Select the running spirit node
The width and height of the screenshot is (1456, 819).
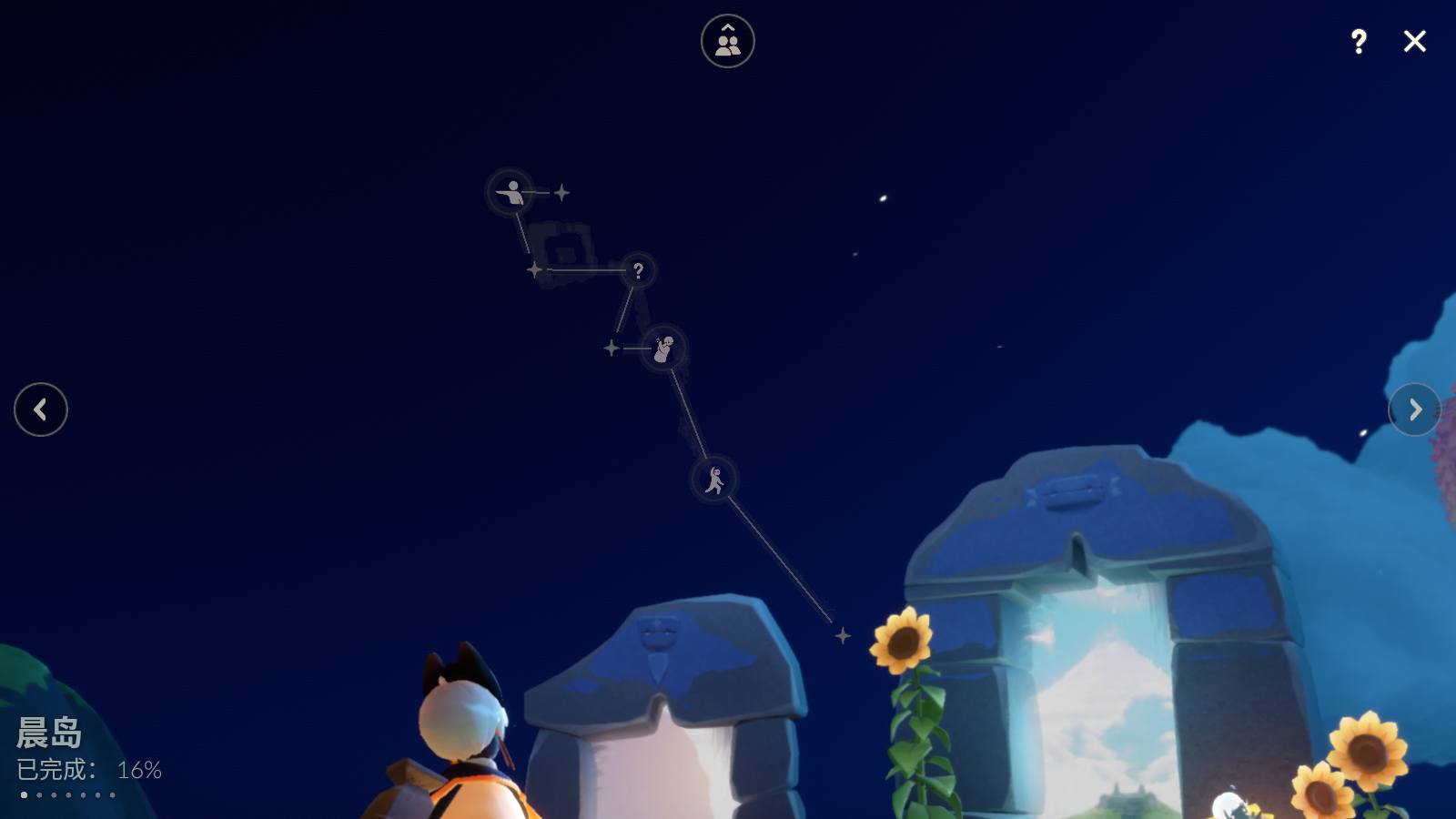714,479
